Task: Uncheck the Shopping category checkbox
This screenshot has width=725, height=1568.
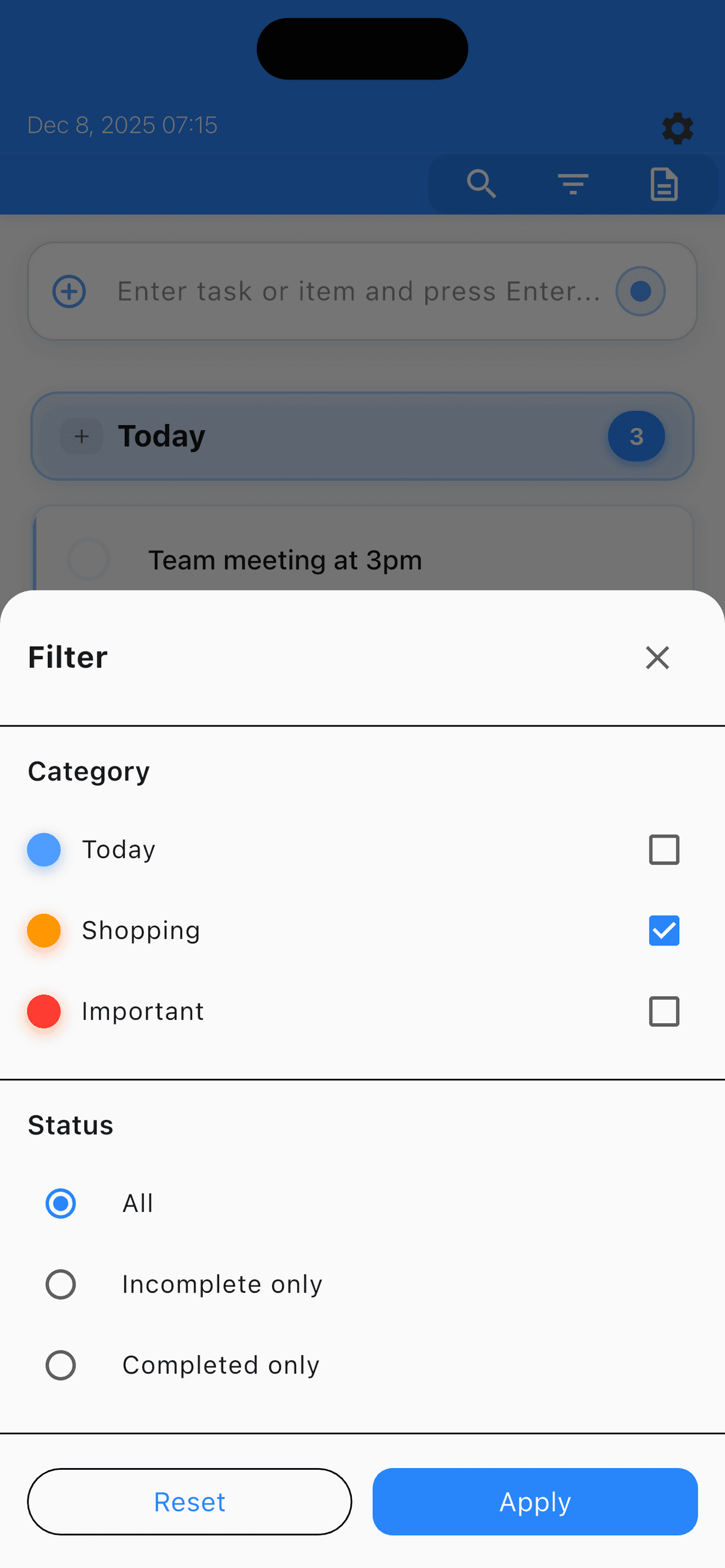Action: tap(663, 930)
